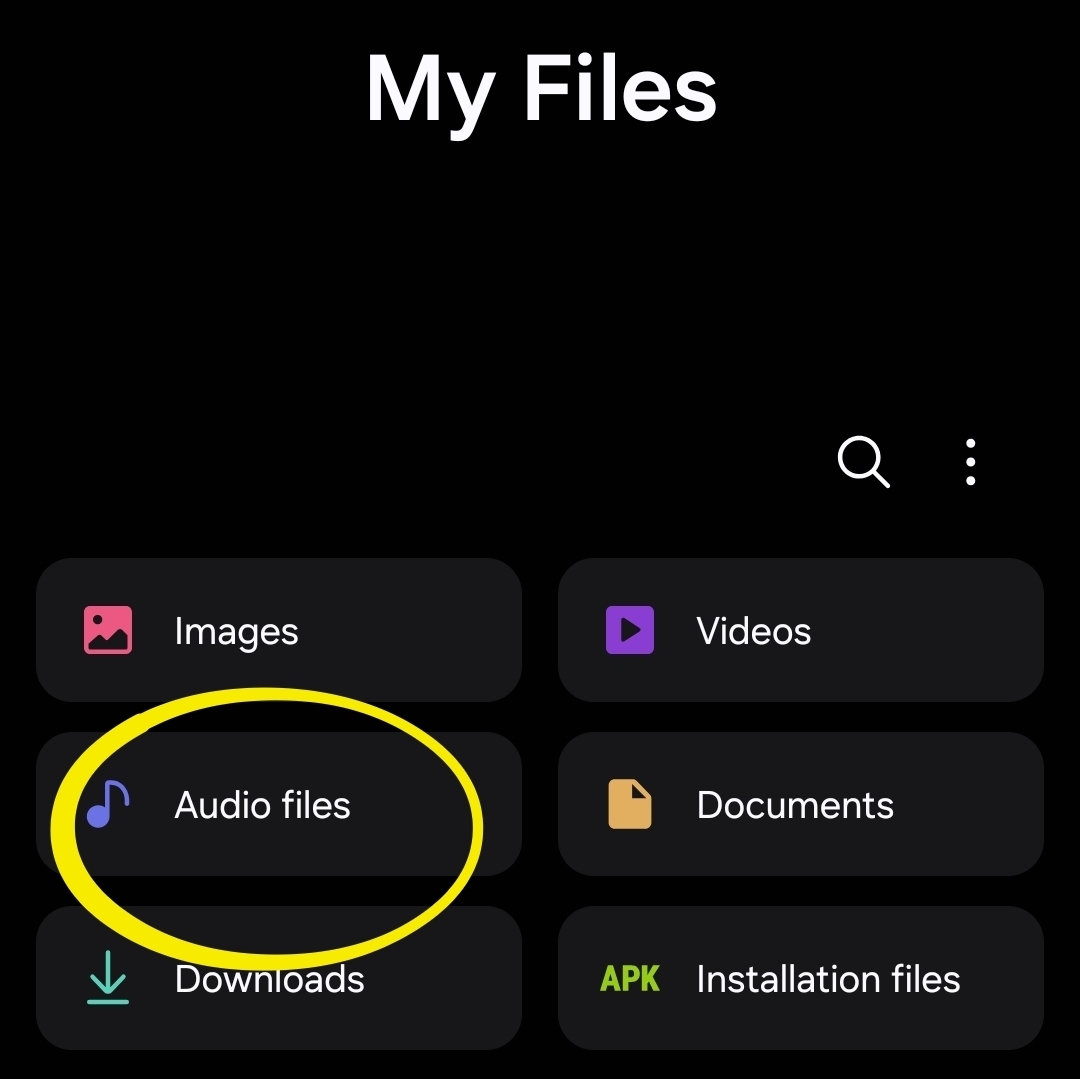Image resolution: width=1080 pixels, height=1079 pixels.
Task: Open the Images category
Action: pyautogui.click(x=278, y=631)
